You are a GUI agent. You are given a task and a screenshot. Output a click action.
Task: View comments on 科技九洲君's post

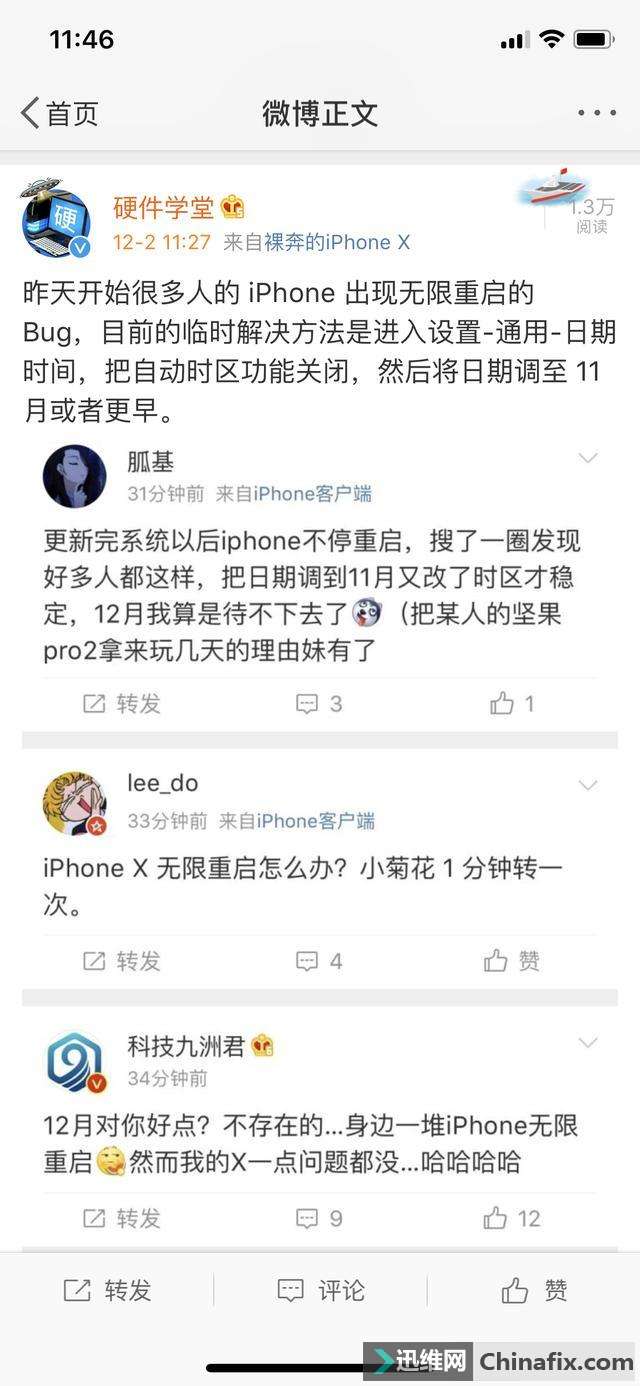point(320,1218)
